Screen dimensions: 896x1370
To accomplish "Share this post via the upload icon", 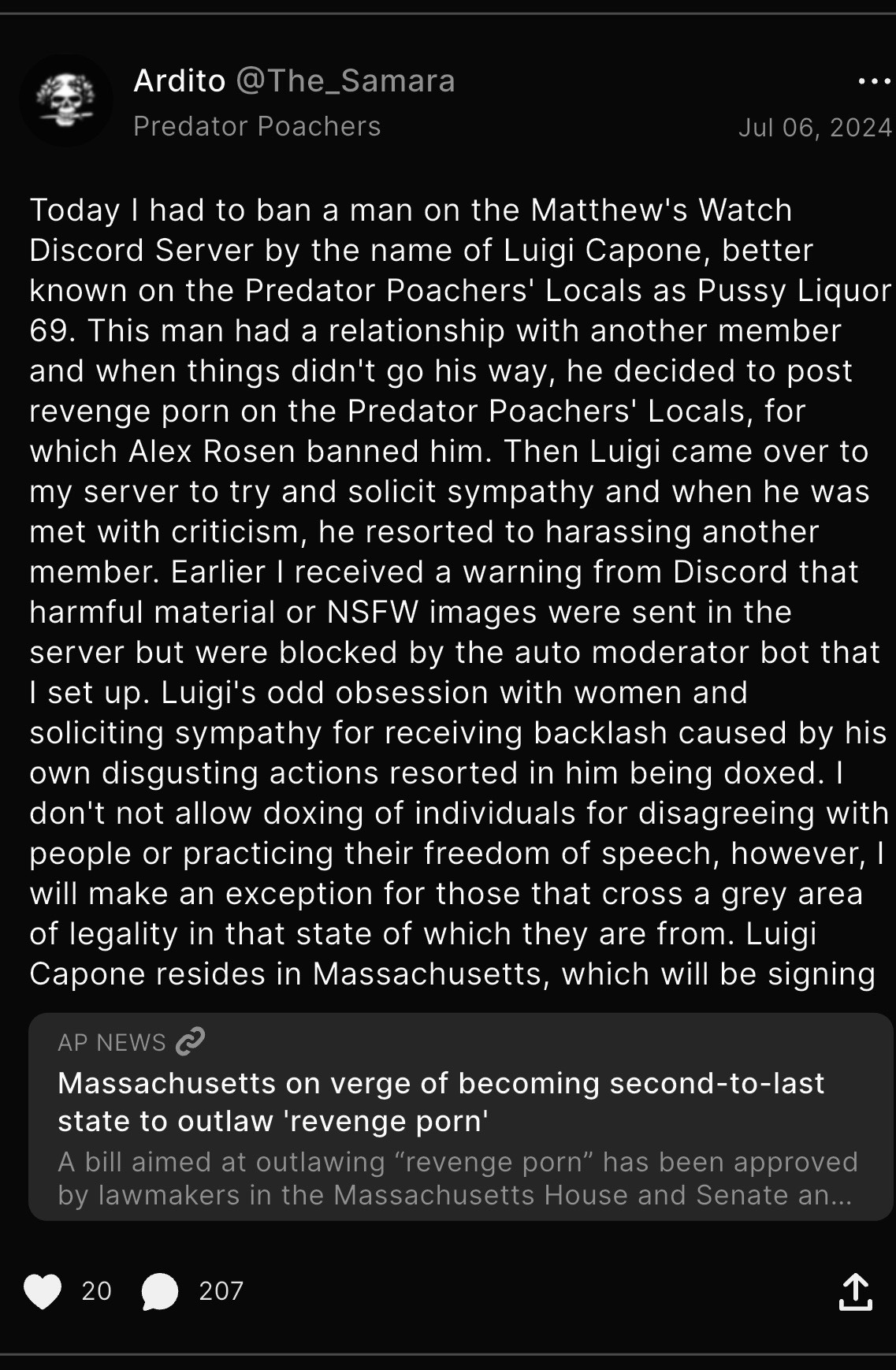I will (855, 1291).
